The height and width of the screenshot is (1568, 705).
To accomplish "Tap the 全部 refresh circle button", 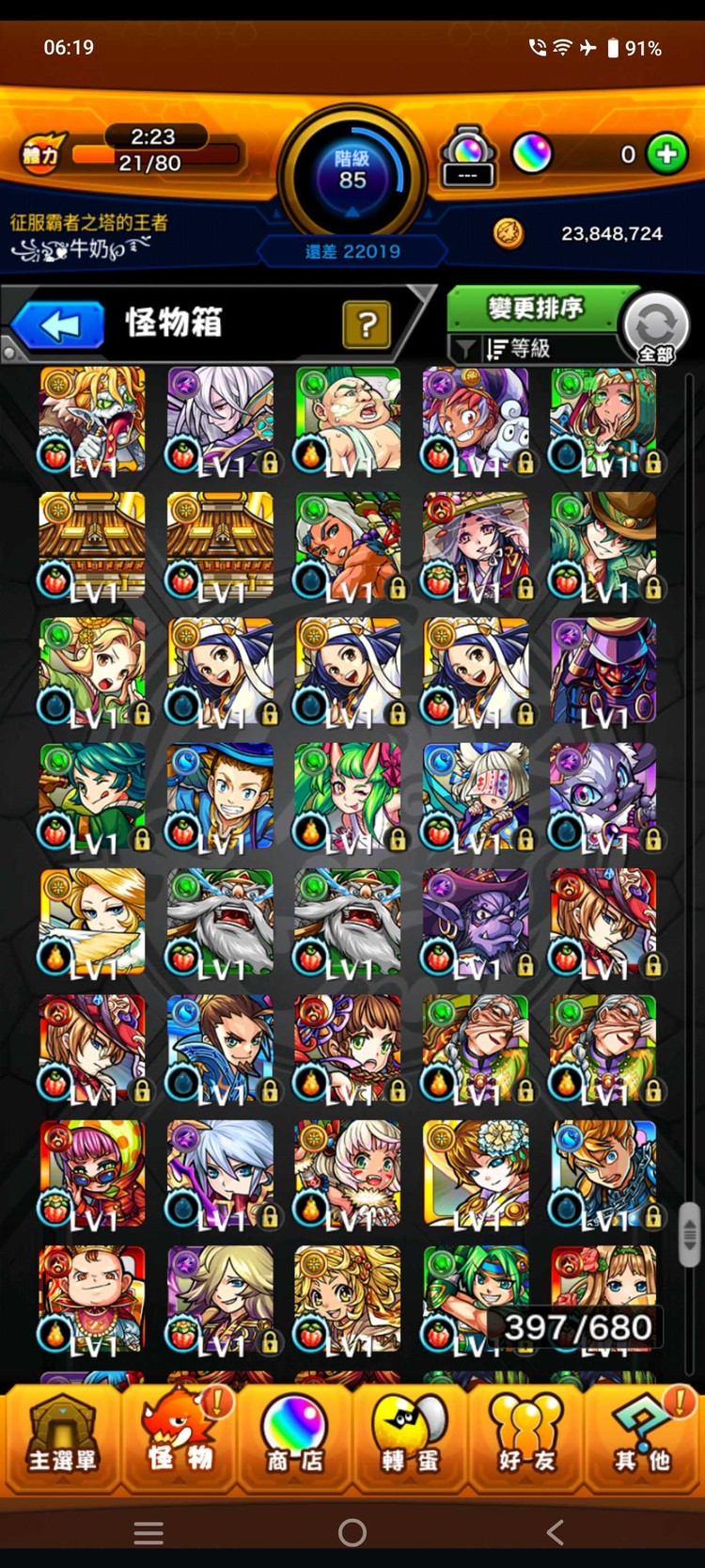I will coord(656,328).
